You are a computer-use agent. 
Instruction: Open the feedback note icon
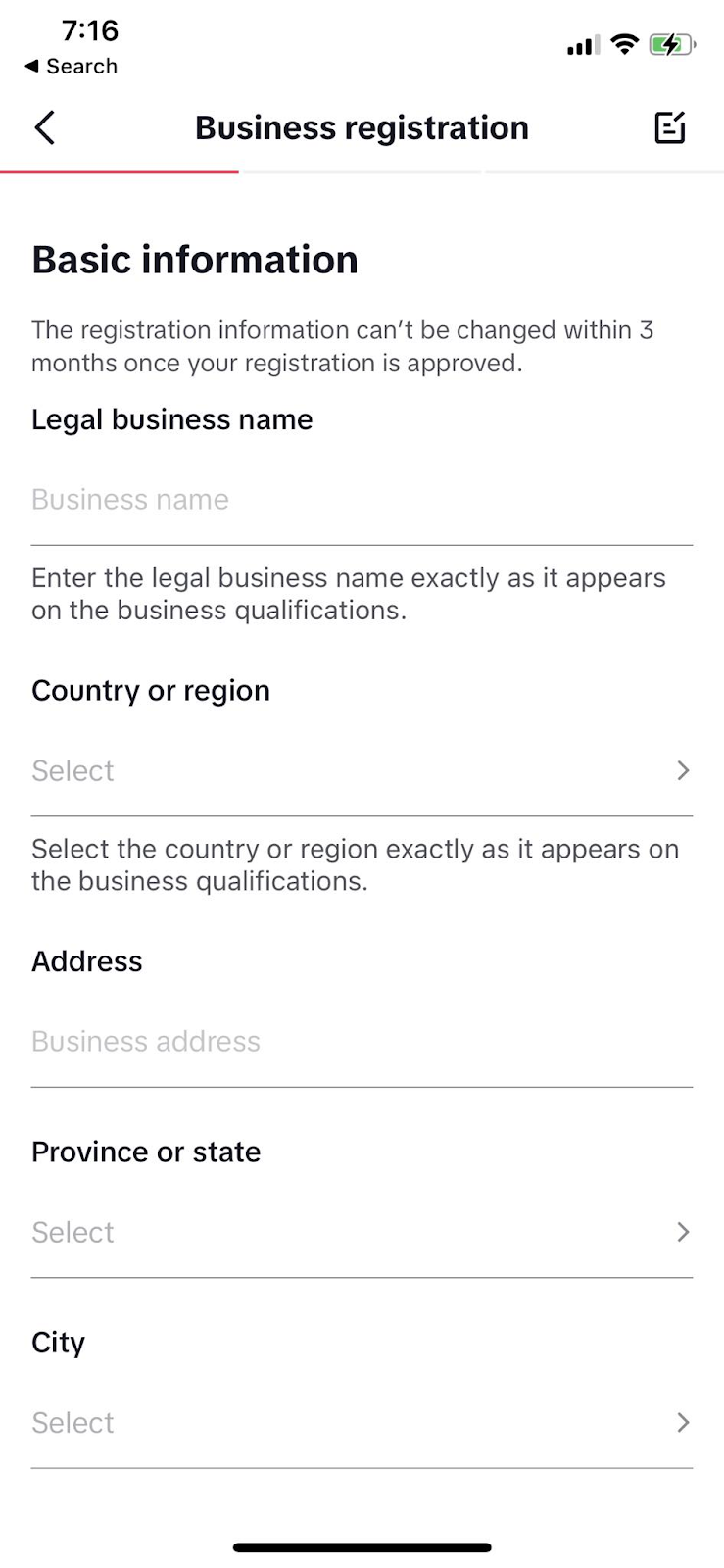click(x=670, y=127)
